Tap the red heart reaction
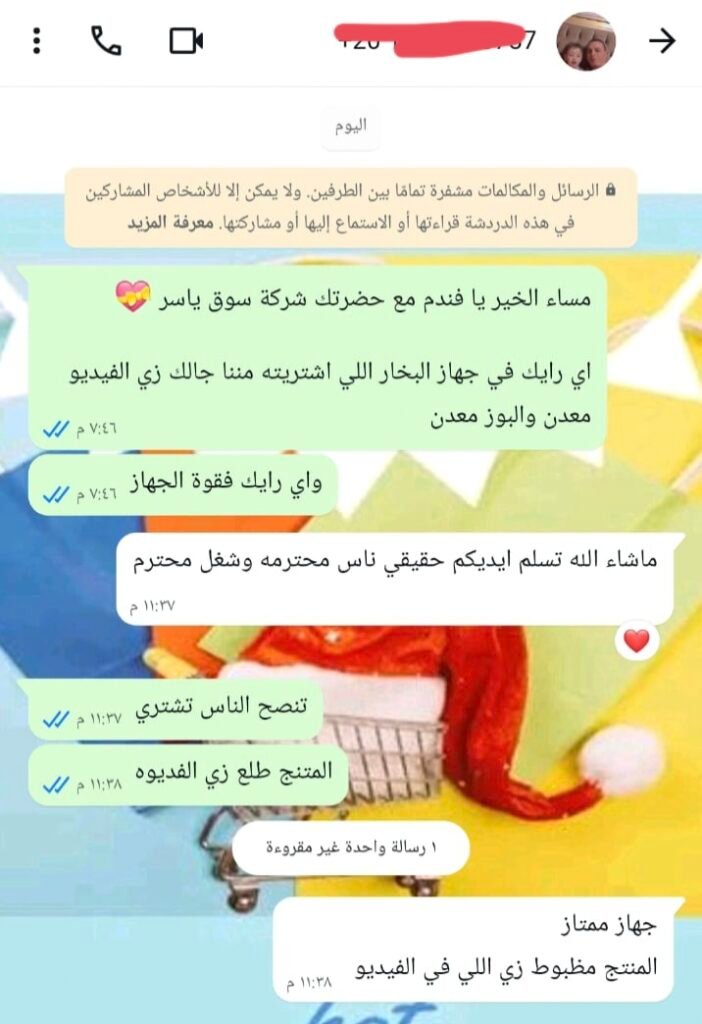Image resolution: width=702 pixels, height=1024 pixels. point(637,641)
